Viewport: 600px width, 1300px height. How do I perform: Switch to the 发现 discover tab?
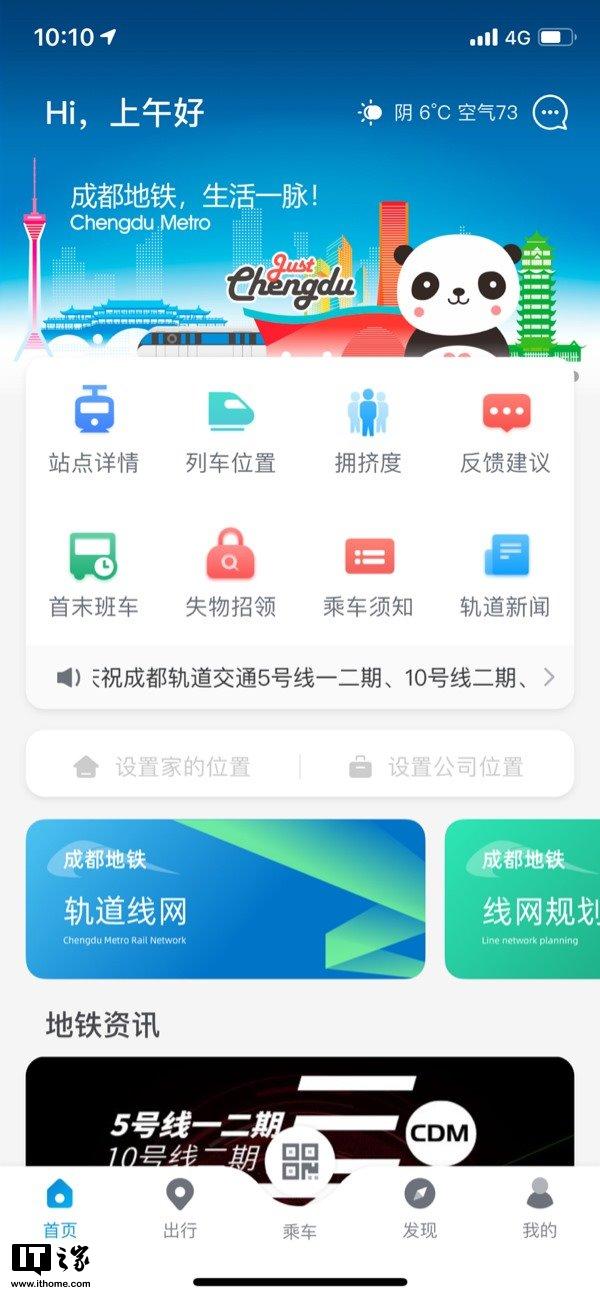pyautogui.click(x=420, y=1207)
